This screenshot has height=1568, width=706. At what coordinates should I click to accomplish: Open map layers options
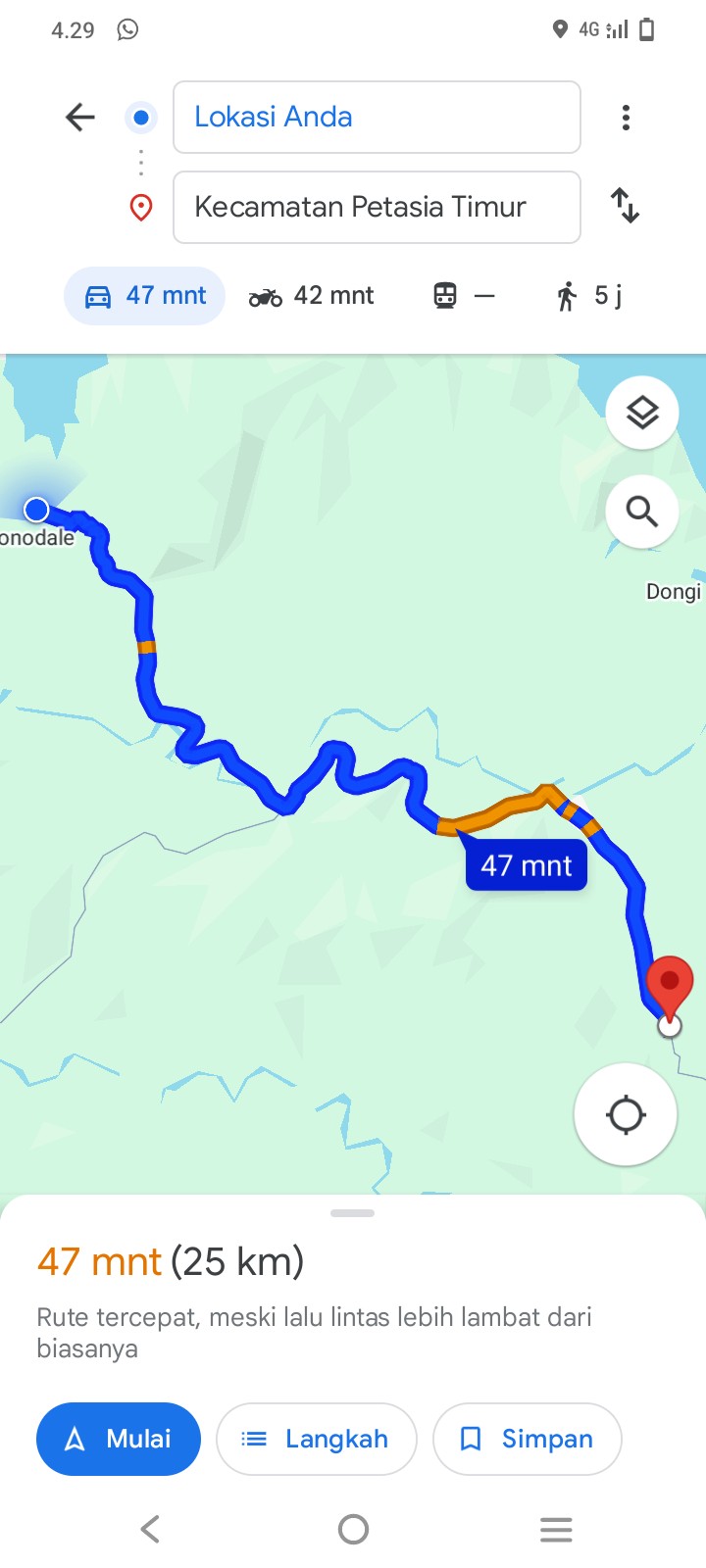click(642, 413)
